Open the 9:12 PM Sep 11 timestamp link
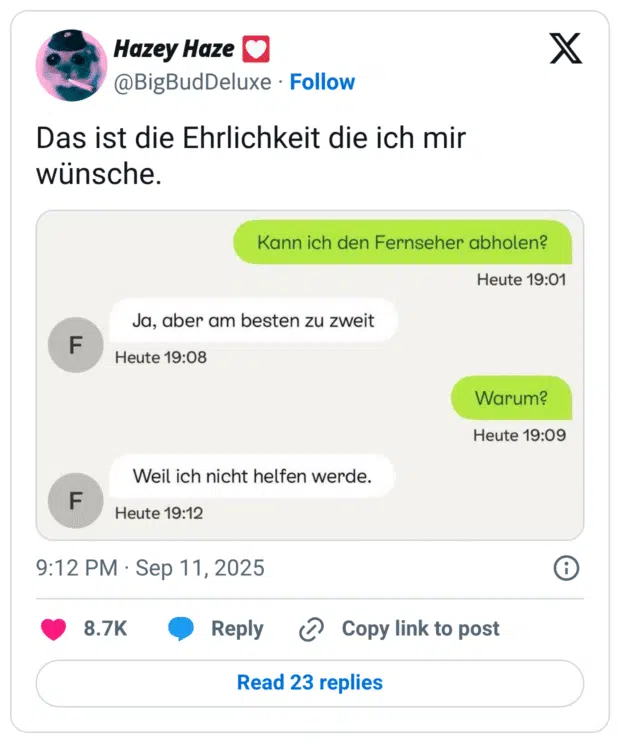Image resolution: width=620 pixels, height=743 pixels. tap(150, 568)
